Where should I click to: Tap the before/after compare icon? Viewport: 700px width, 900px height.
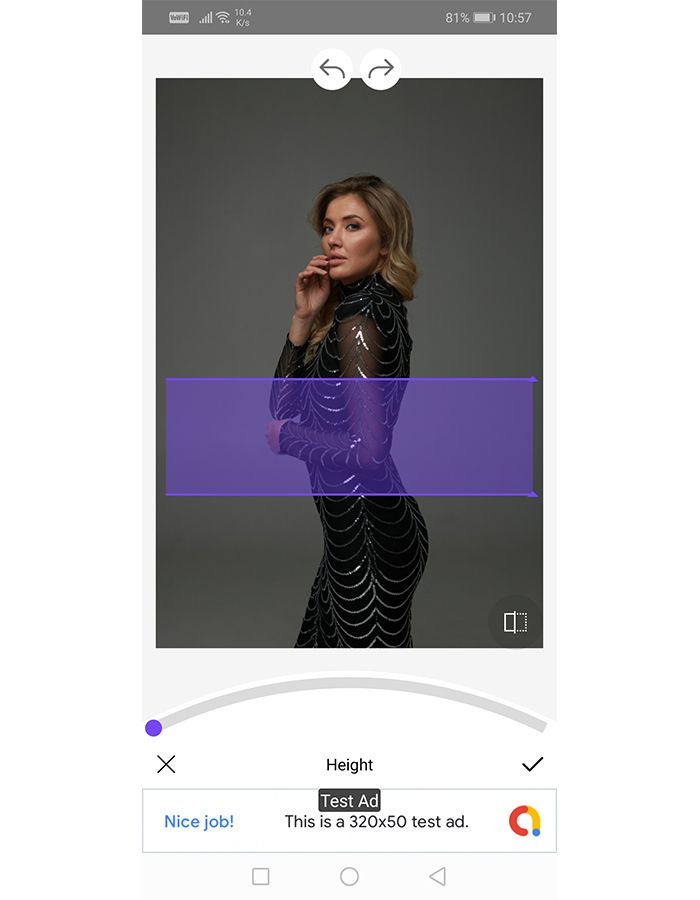[515, 622]
